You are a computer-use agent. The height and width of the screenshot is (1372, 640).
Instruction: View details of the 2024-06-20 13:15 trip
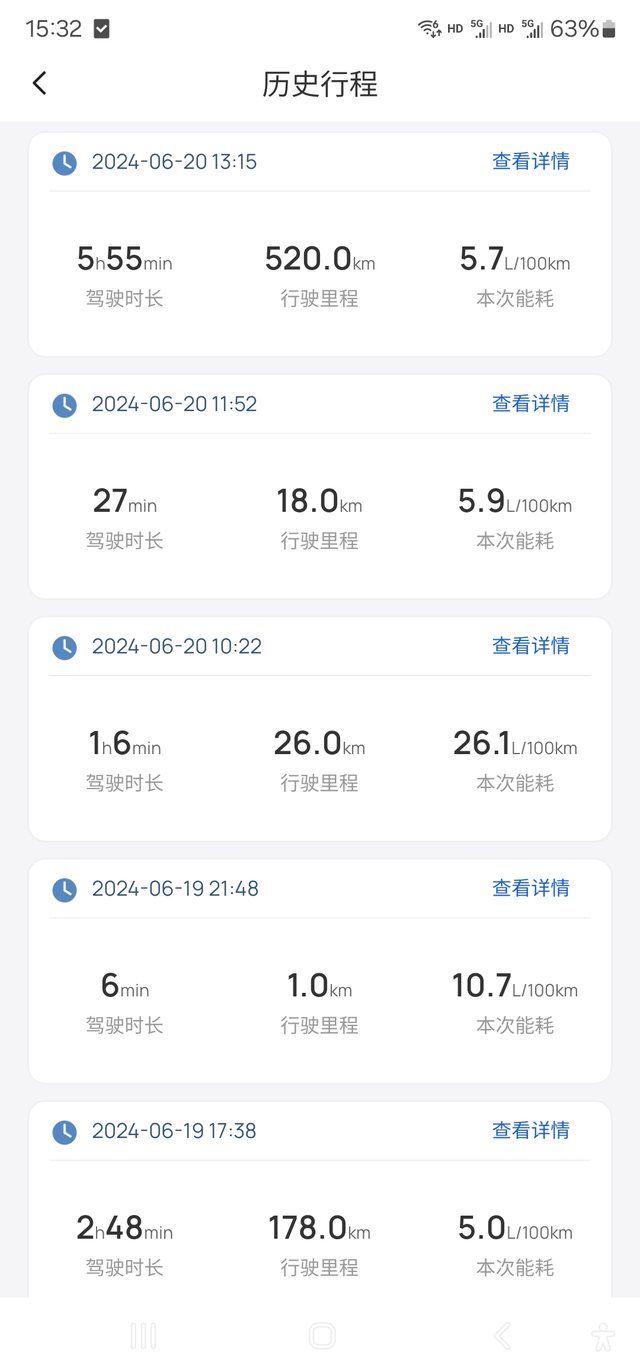(530, 161)
